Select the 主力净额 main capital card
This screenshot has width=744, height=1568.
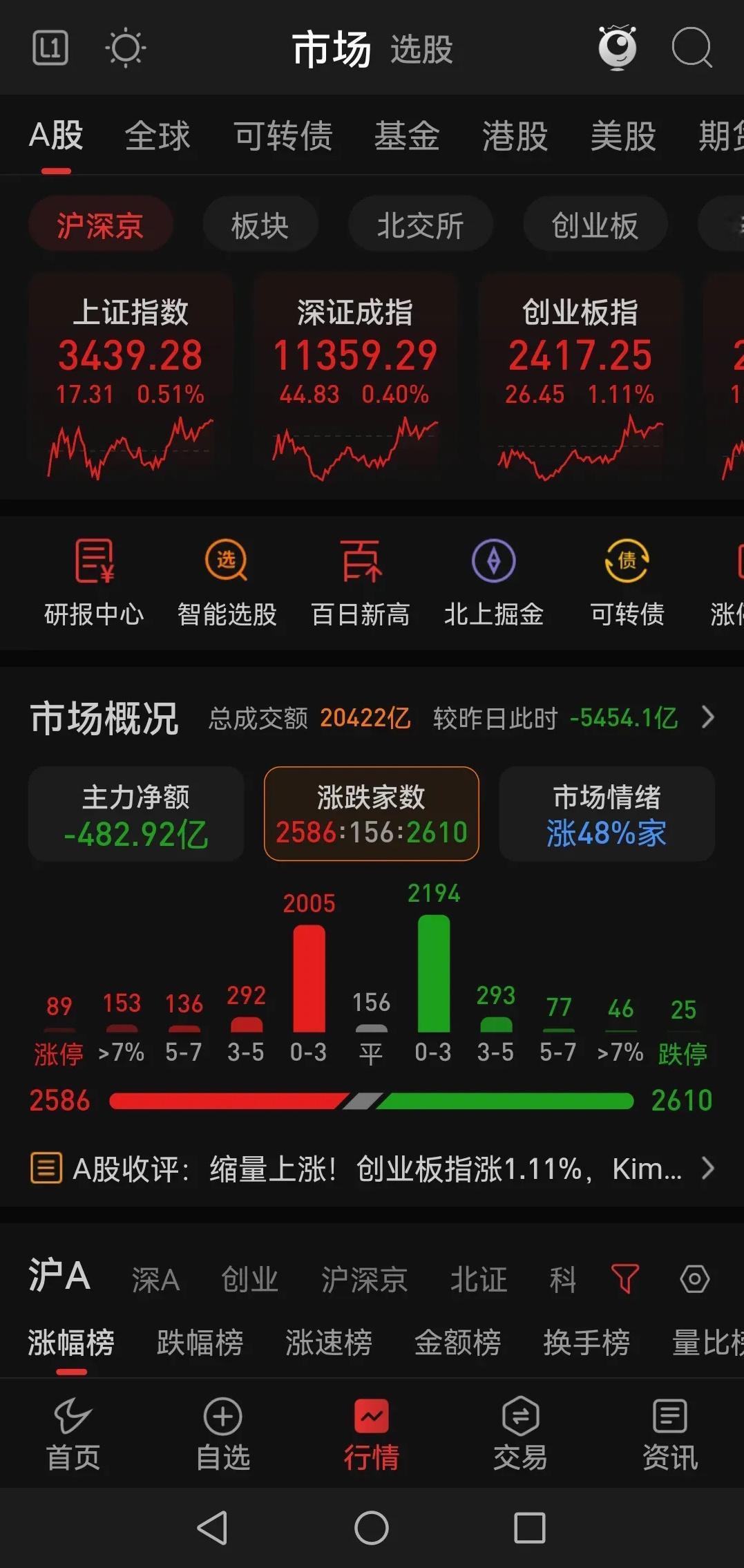tap(135, 814)
